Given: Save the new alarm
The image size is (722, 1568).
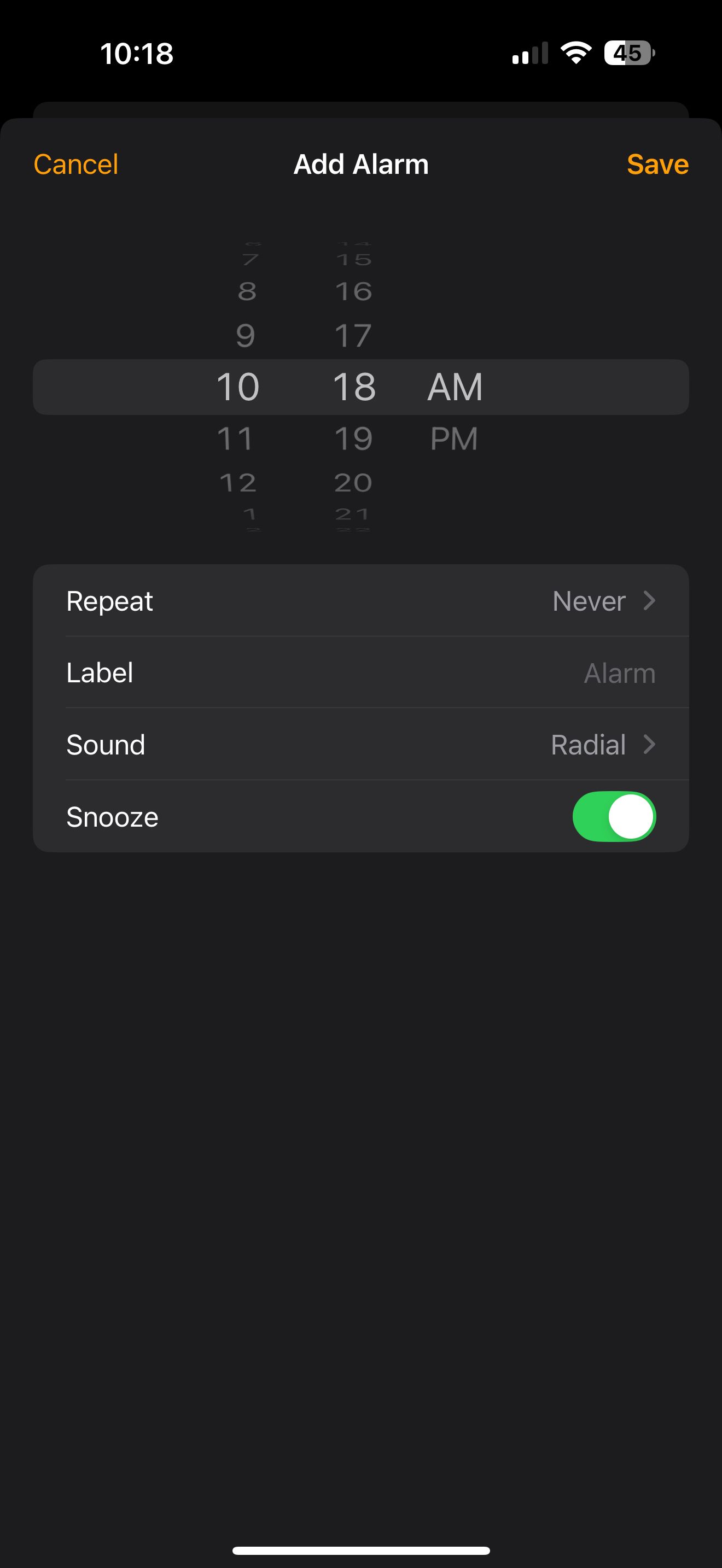Looking at the screenshot, I should coord(657,165).
